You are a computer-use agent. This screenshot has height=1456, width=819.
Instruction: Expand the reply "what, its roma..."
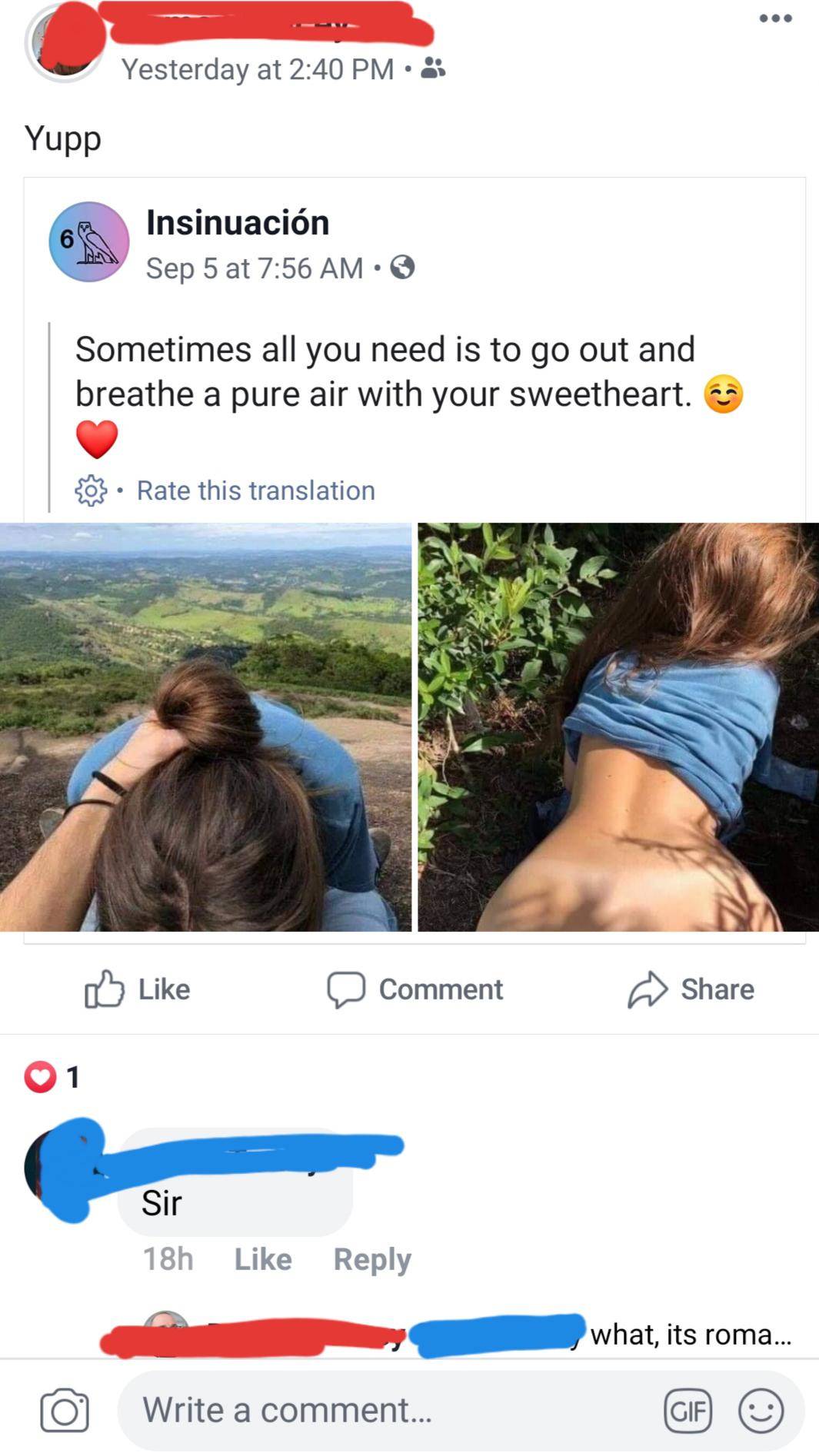coord(690,1335)
